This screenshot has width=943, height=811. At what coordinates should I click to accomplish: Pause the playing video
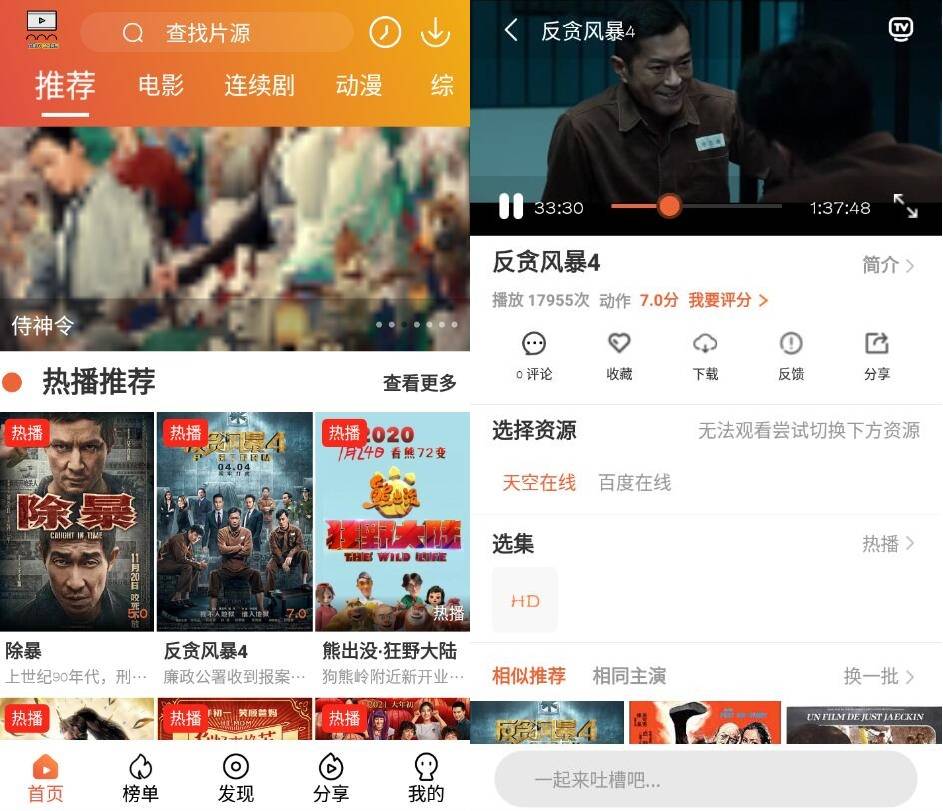click(x=511, y=207)
